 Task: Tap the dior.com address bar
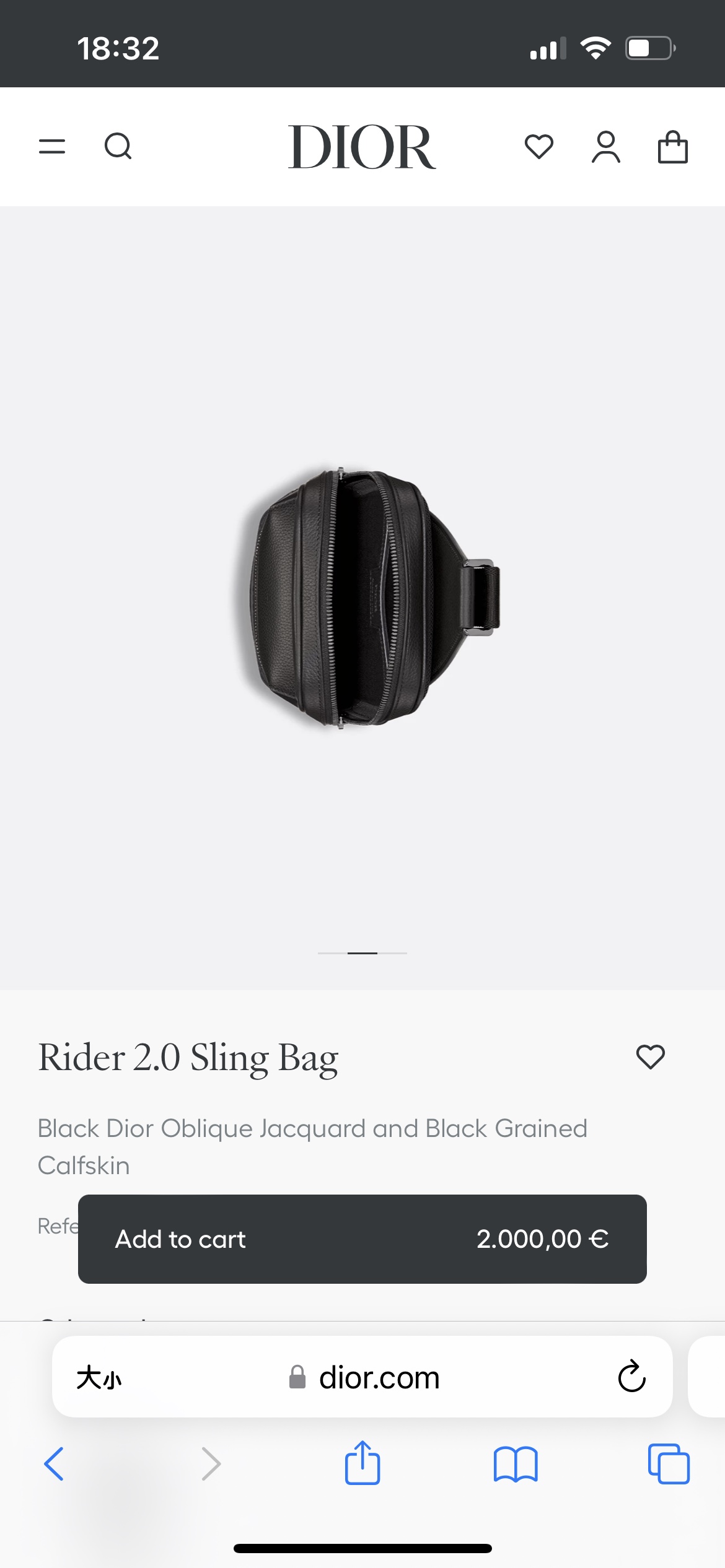coord(378,1379)
